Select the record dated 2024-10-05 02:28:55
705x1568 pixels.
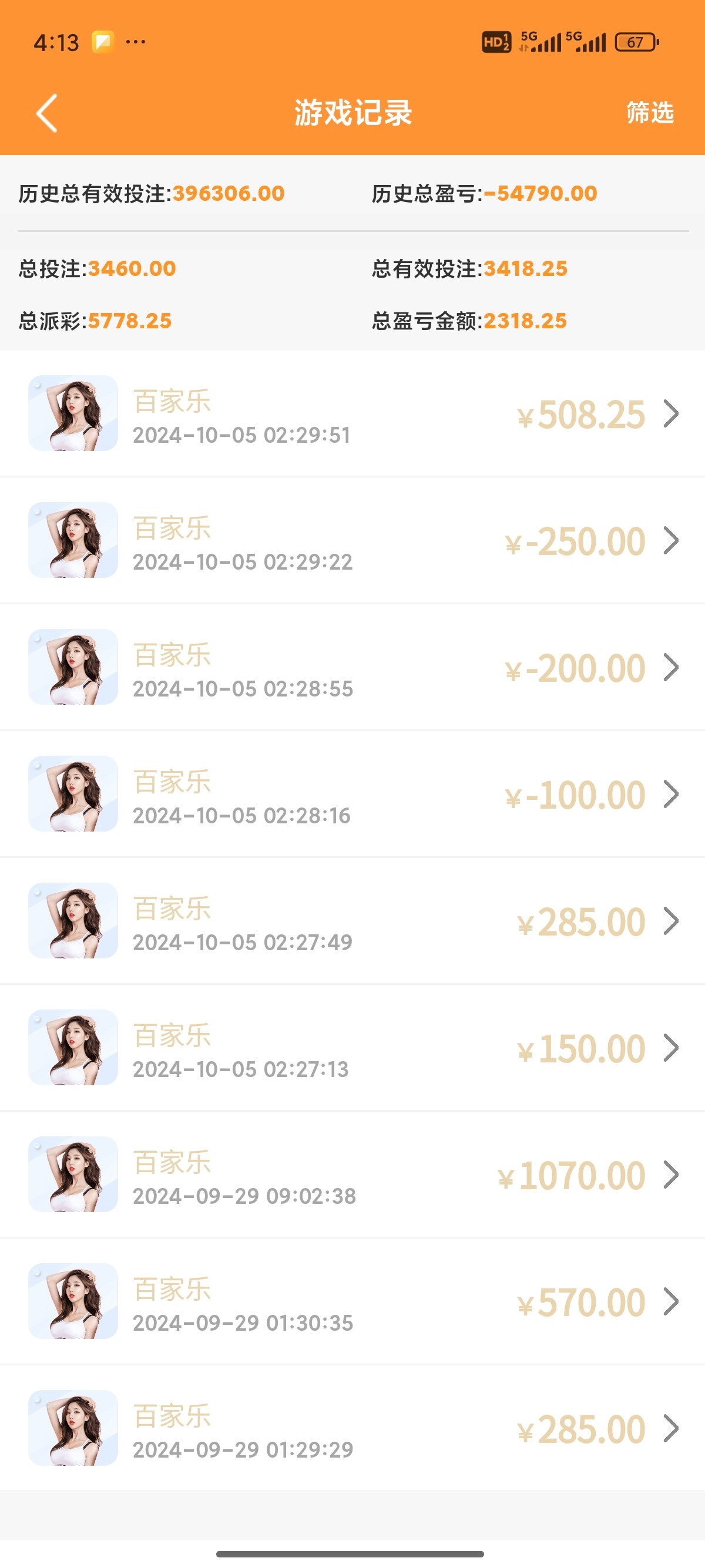(352, 667)
